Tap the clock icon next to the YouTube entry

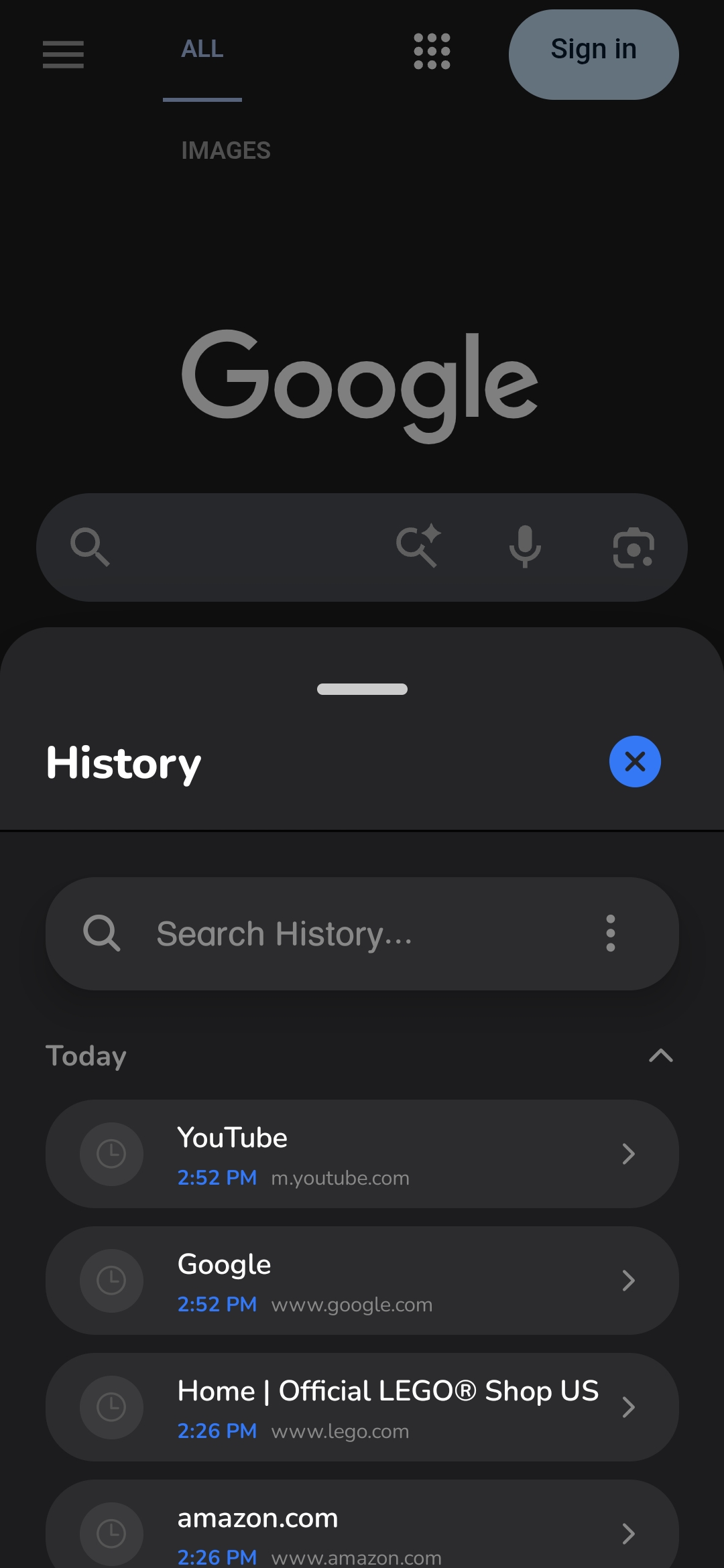point(111,1154)
